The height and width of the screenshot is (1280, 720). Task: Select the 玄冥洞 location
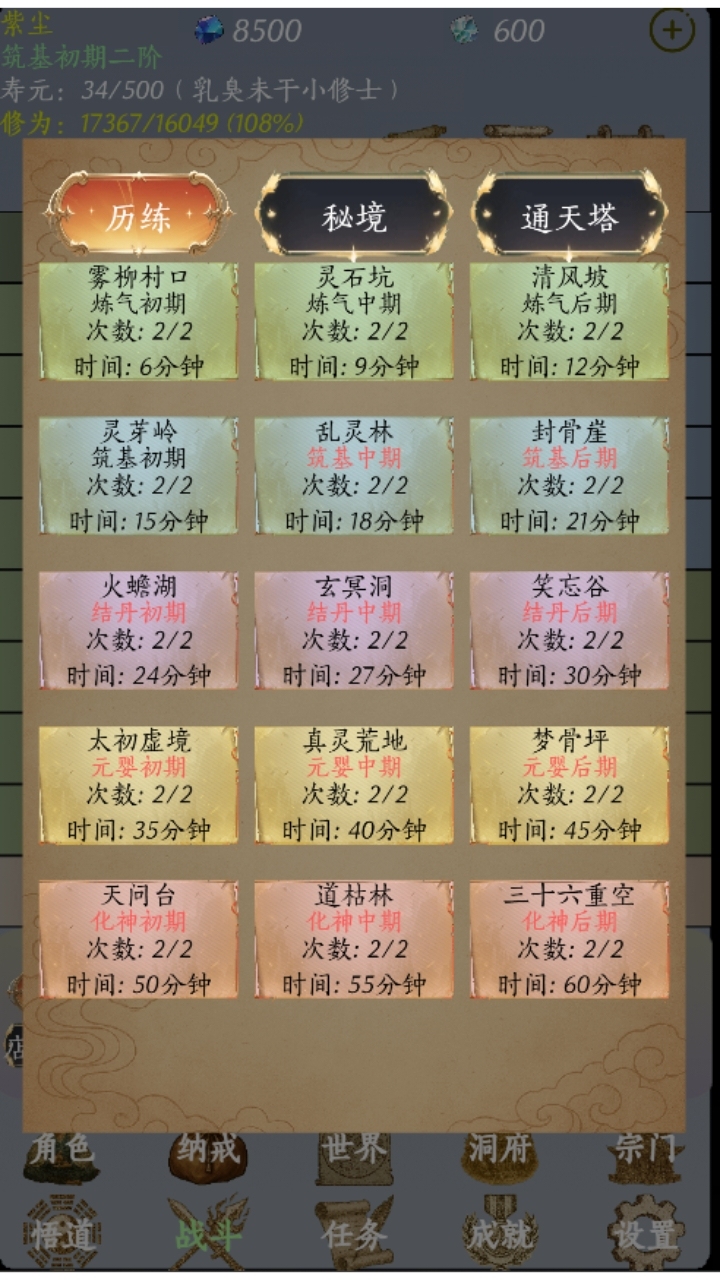tap(354, 630)
